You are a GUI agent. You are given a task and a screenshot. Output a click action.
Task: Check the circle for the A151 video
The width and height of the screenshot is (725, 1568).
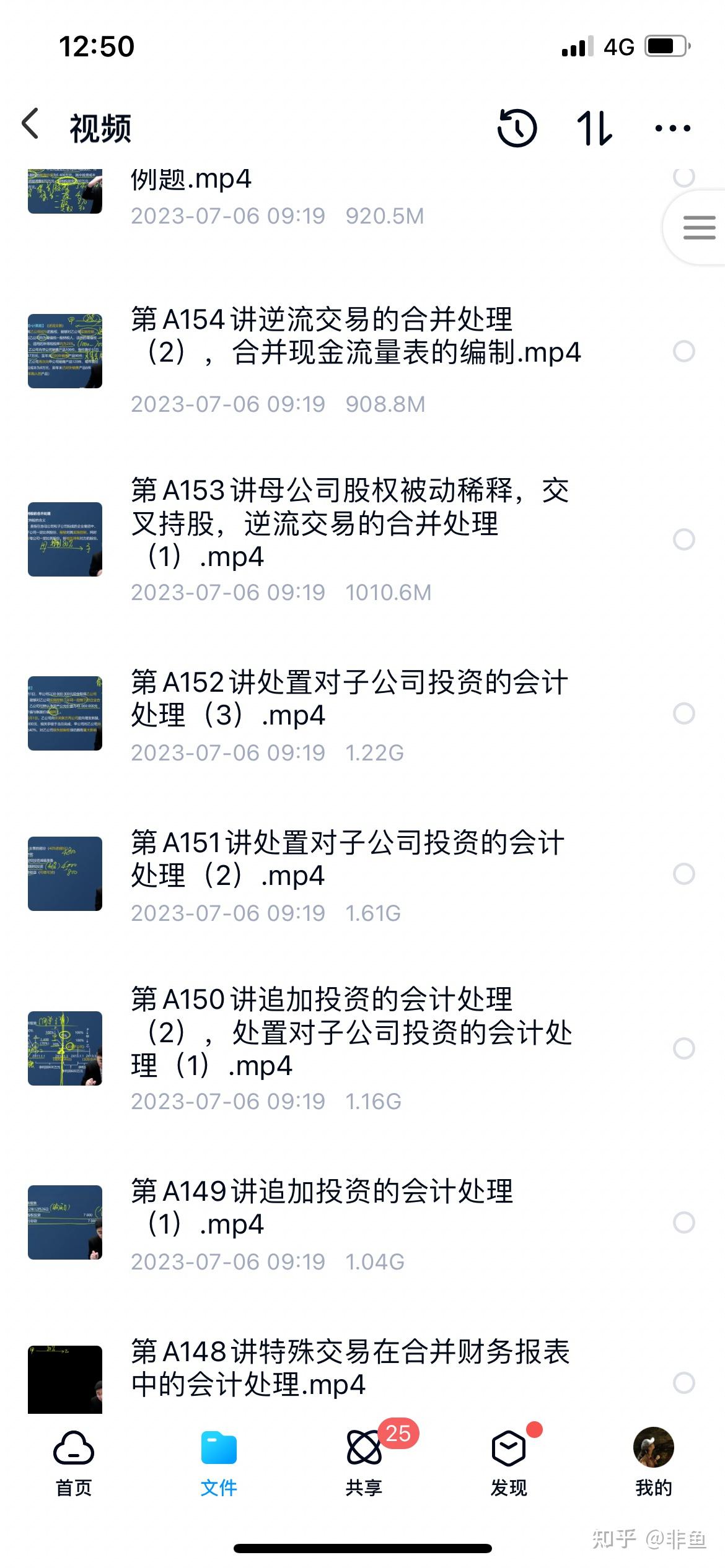click(683, 874)
